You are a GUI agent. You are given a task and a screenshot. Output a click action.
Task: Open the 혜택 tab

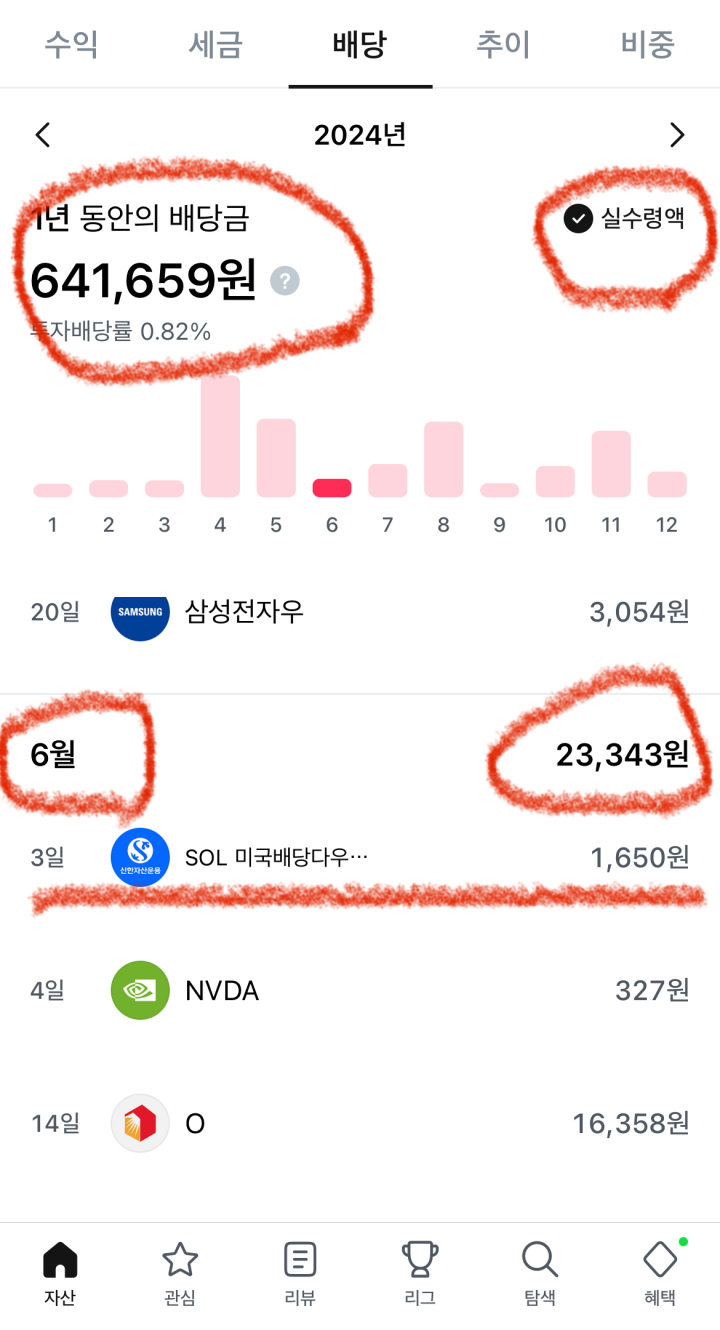click(x=660, y=1274)
